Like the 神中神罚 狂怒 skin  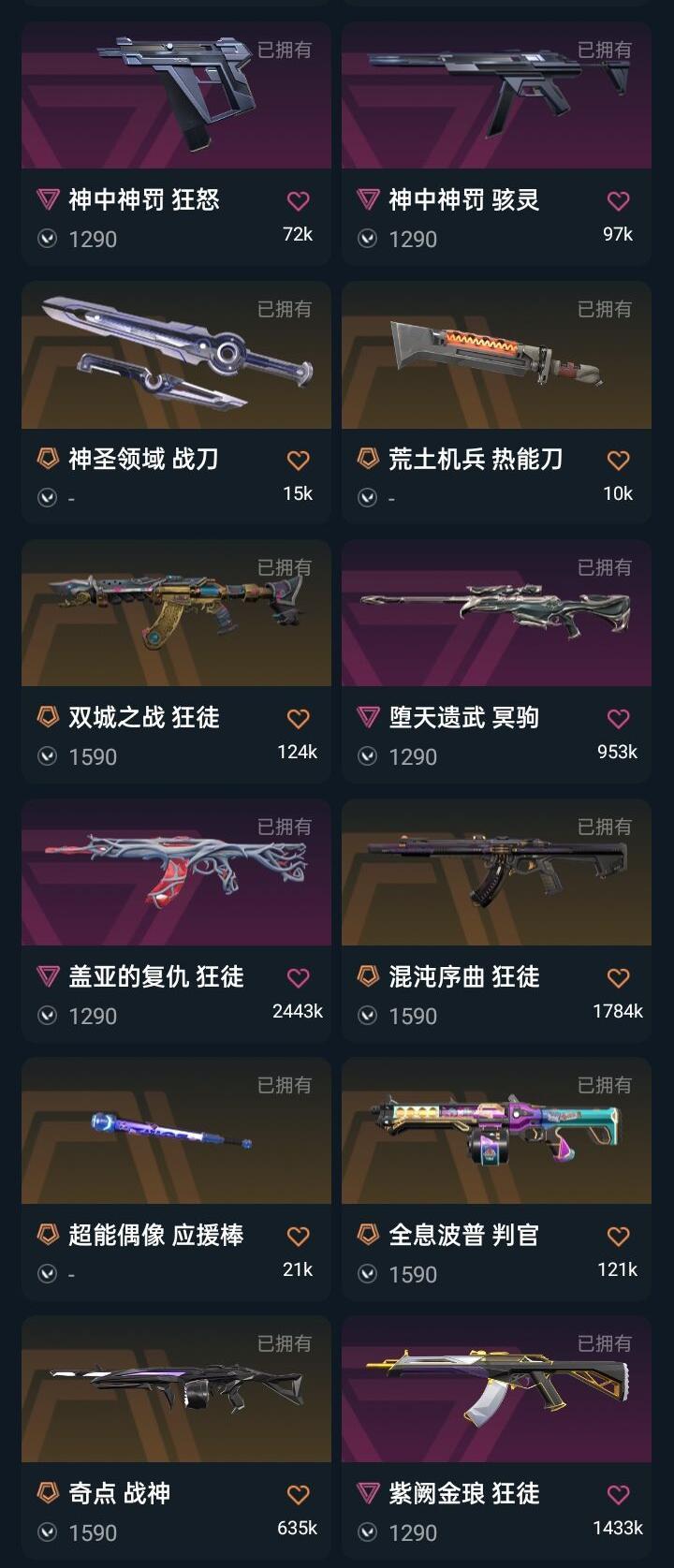tap(298, 201)
